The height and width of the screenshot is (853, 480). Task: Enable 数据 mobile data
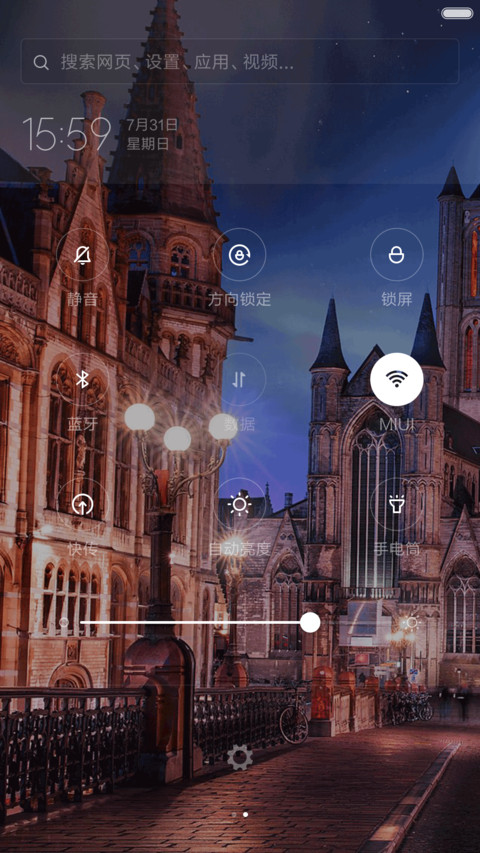[239, 379]
